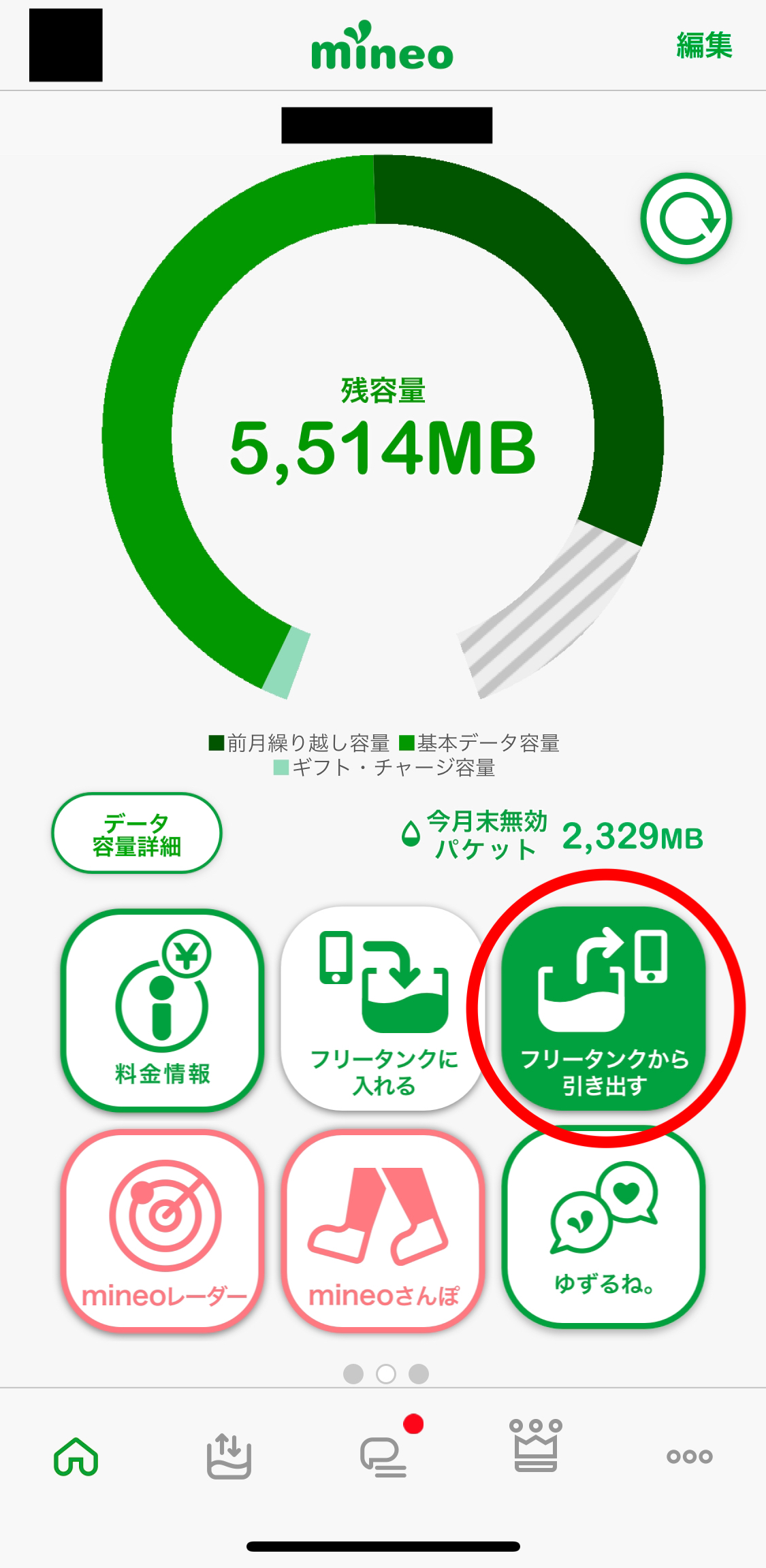Open ゆずるね。 feature
This screenshot has height=1568, width=766.
pyautogui.click(x=604, y=1229)
